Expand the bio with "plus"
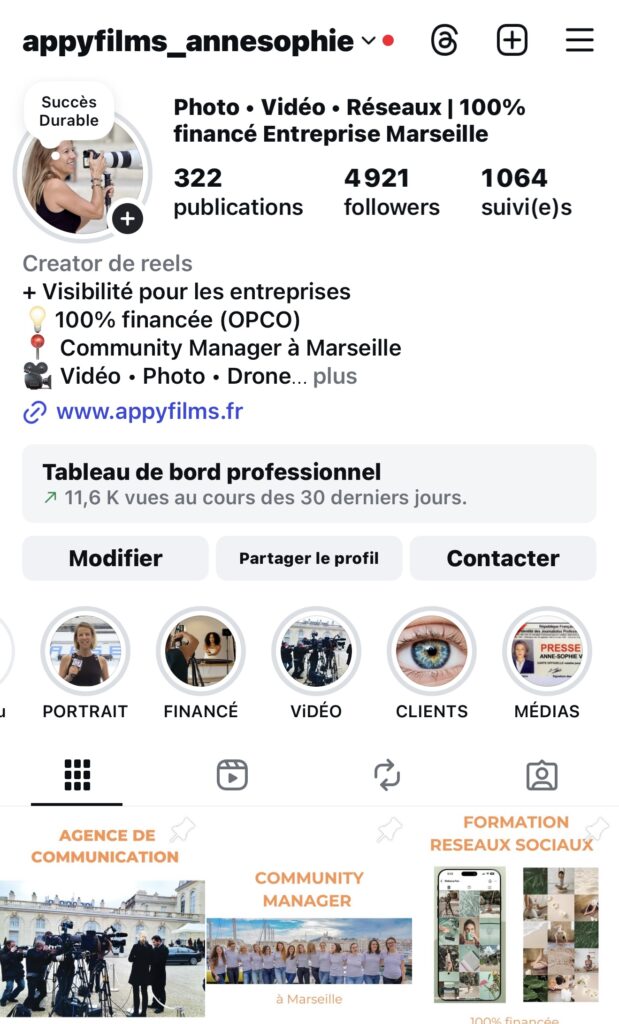Viewport: 619px width, 1024px height. click(334, 377)
